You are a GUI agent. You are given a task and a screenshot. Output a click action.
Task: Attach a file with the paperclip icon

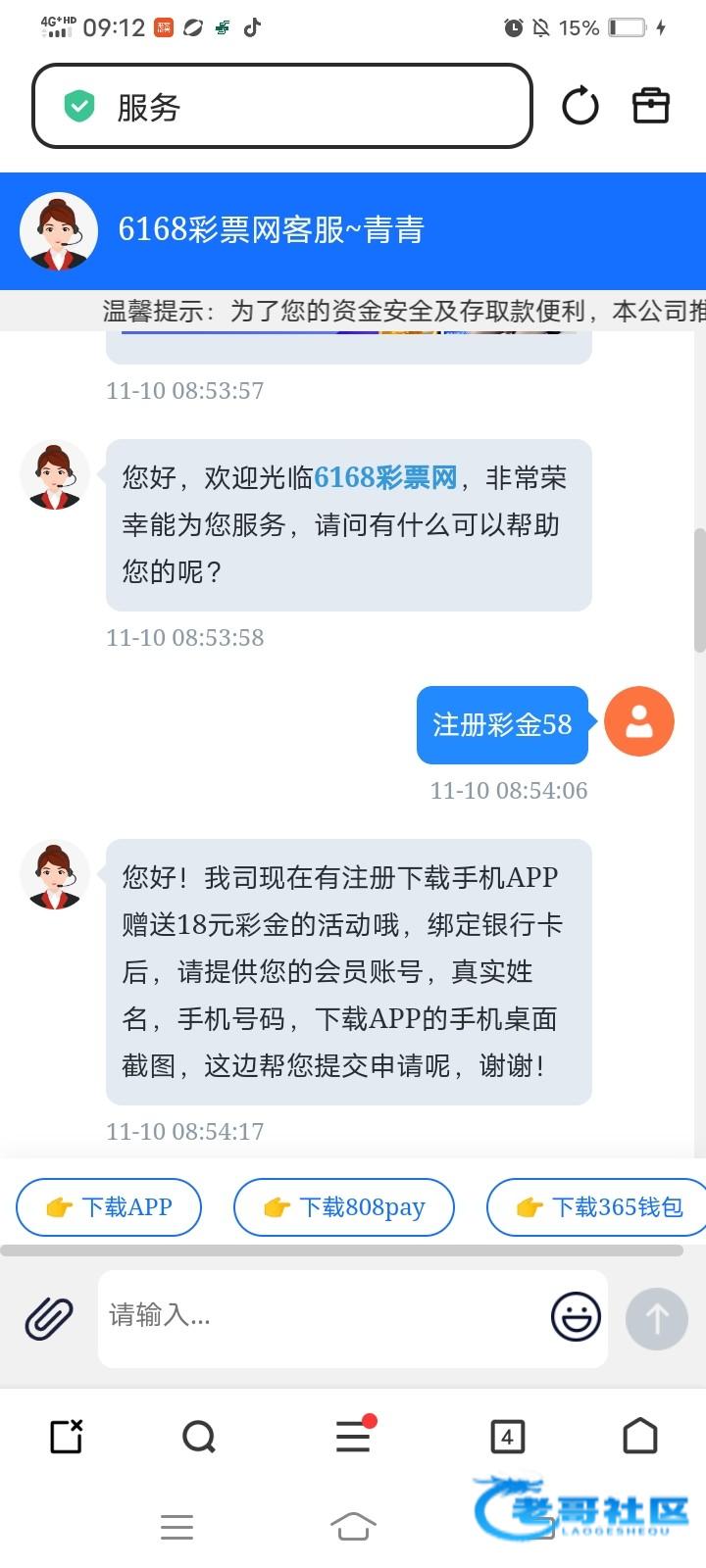click(x=49, y=1317)
